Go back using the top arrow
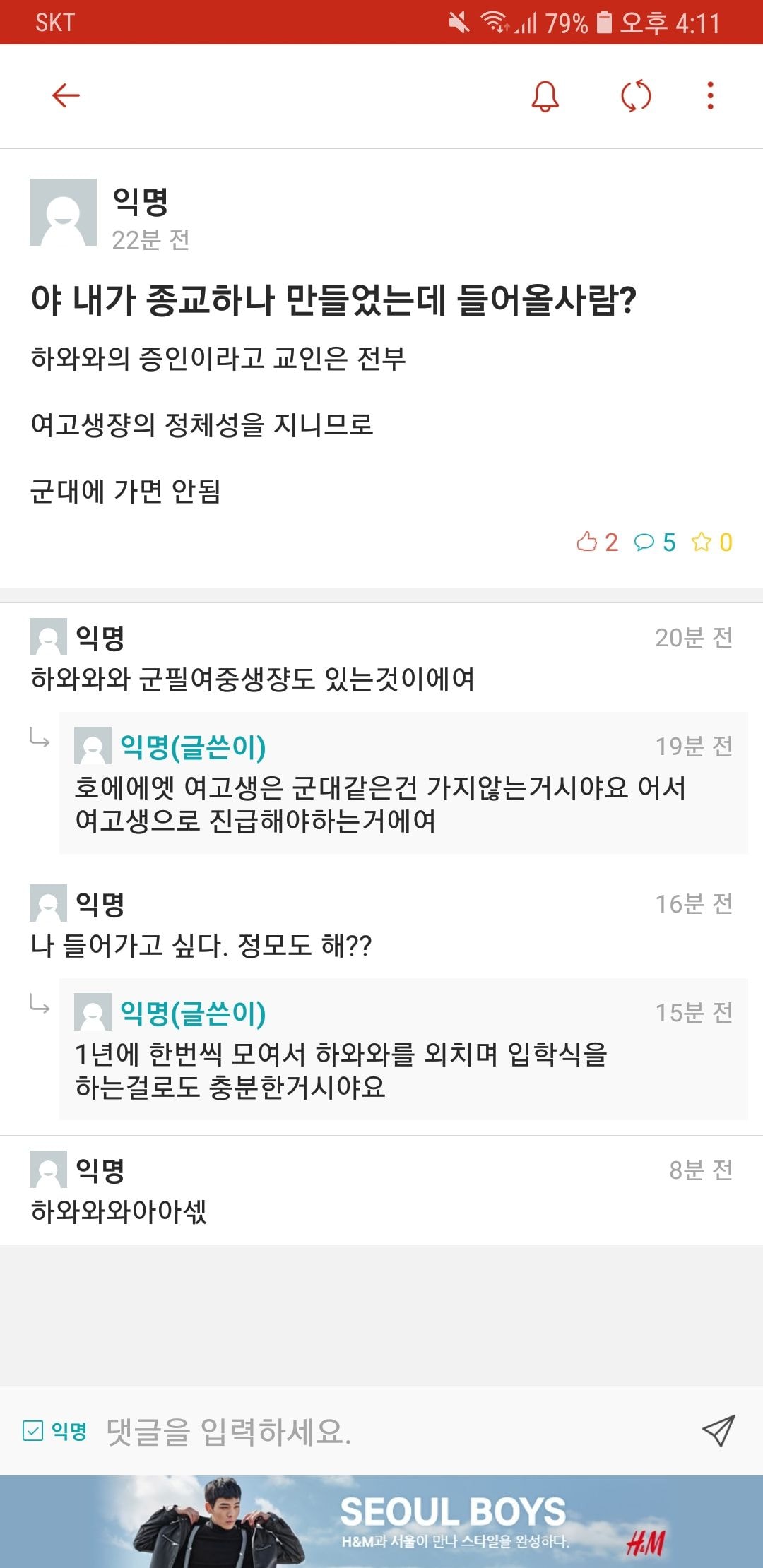The image size is (763, 1568). click(66, 95)
